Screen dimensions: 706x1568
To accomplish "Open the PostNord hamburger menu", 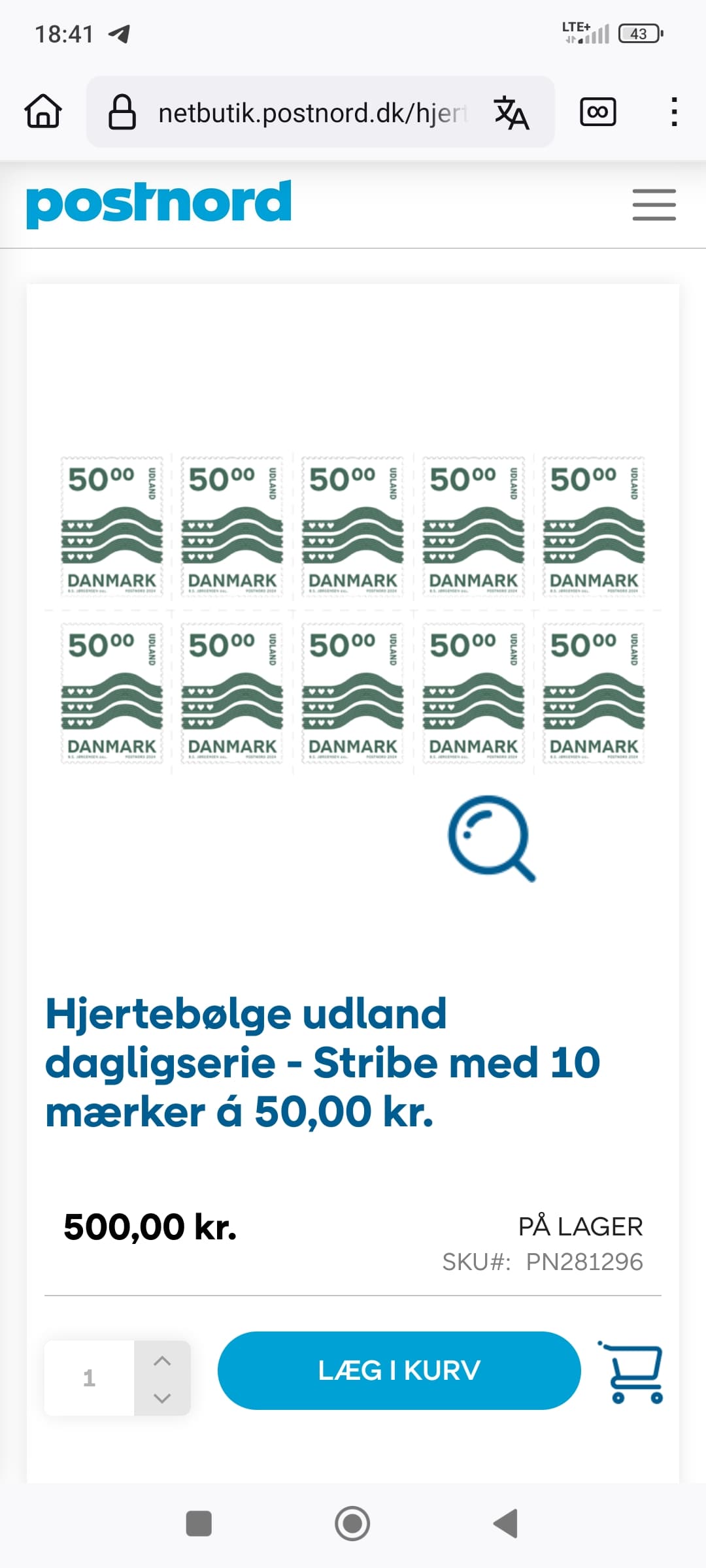I will pyautogui.click(x=654, y=204).
